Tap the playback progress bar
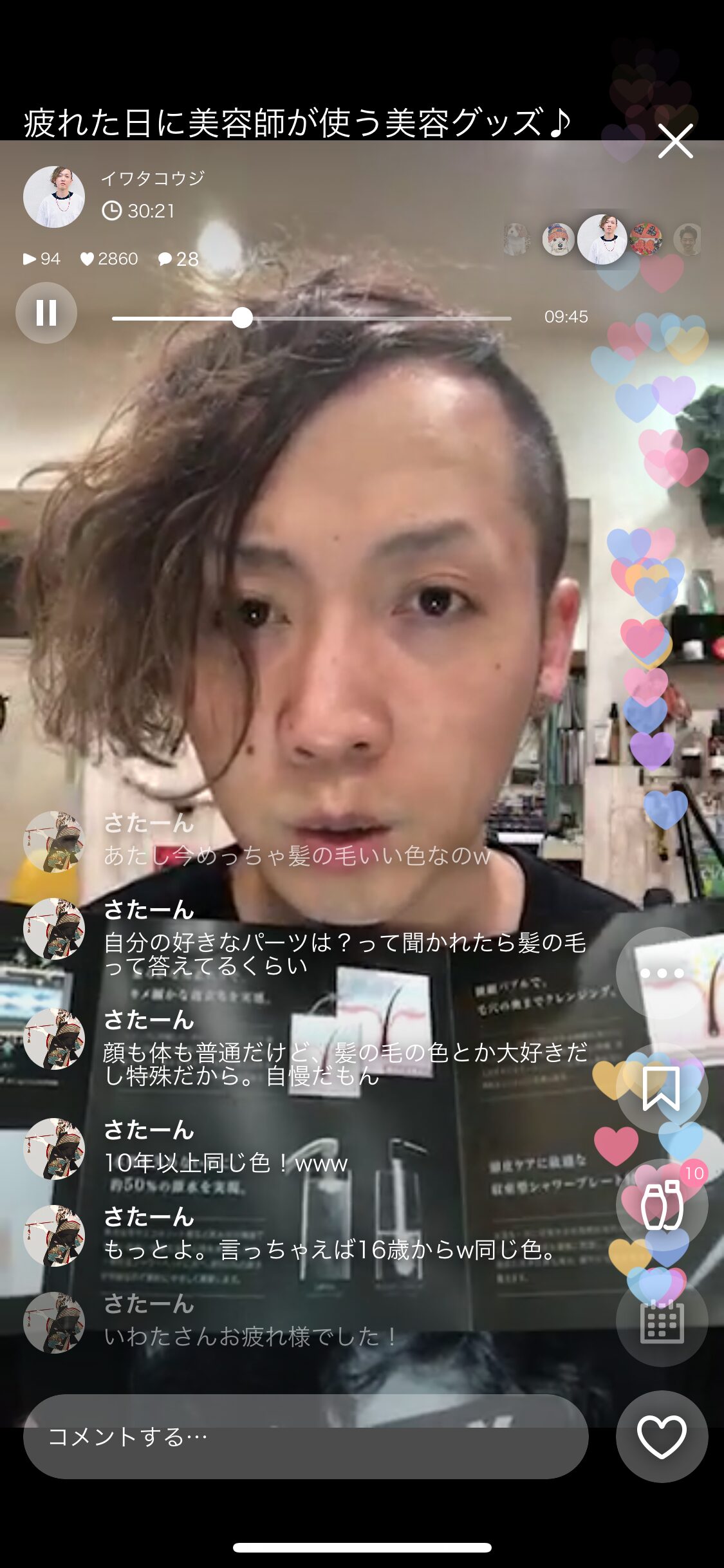The image size is (724, 1568). coord(311,318)
